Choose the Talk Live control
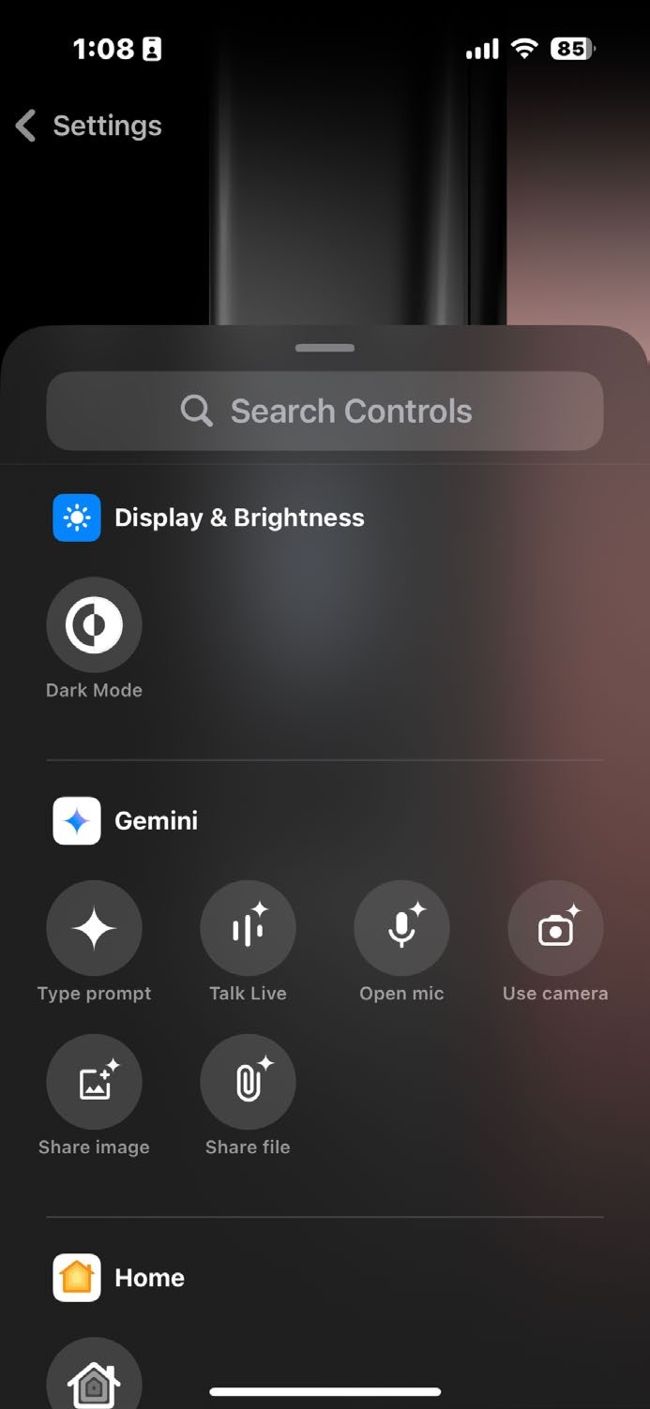 pos(248,929)
